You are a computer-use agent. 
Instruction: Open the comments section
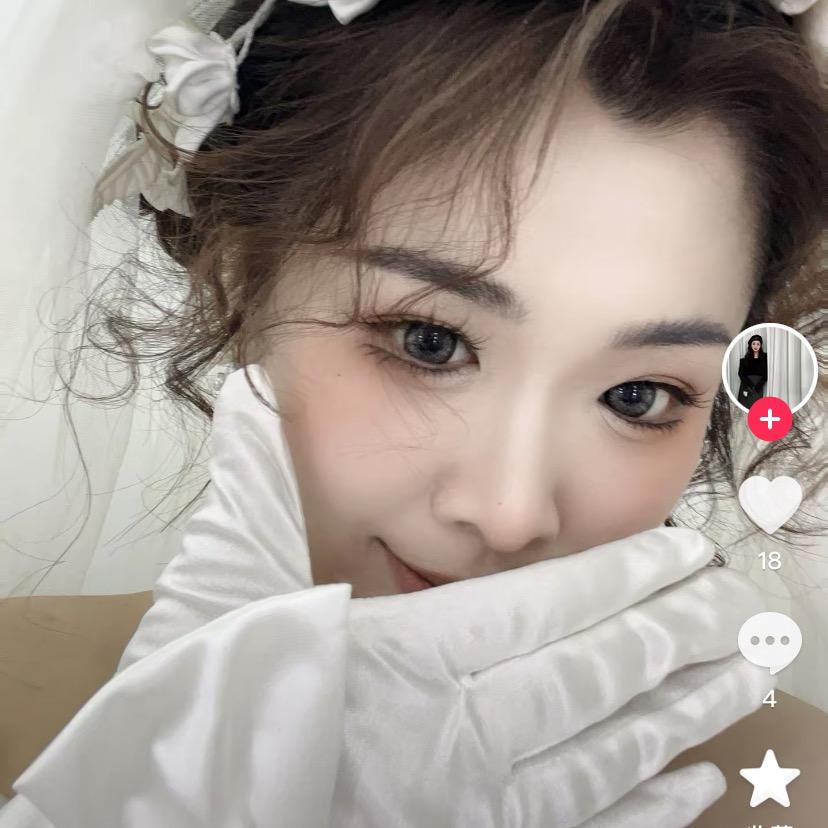(770, 643)
